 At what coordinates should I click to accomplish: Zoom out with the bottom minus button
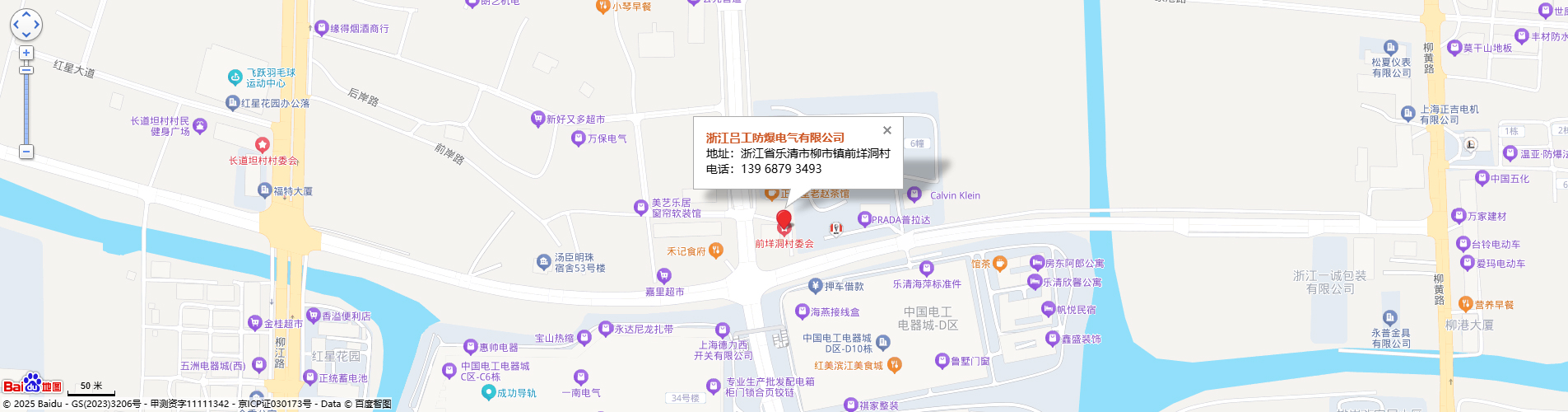point(26,152)
